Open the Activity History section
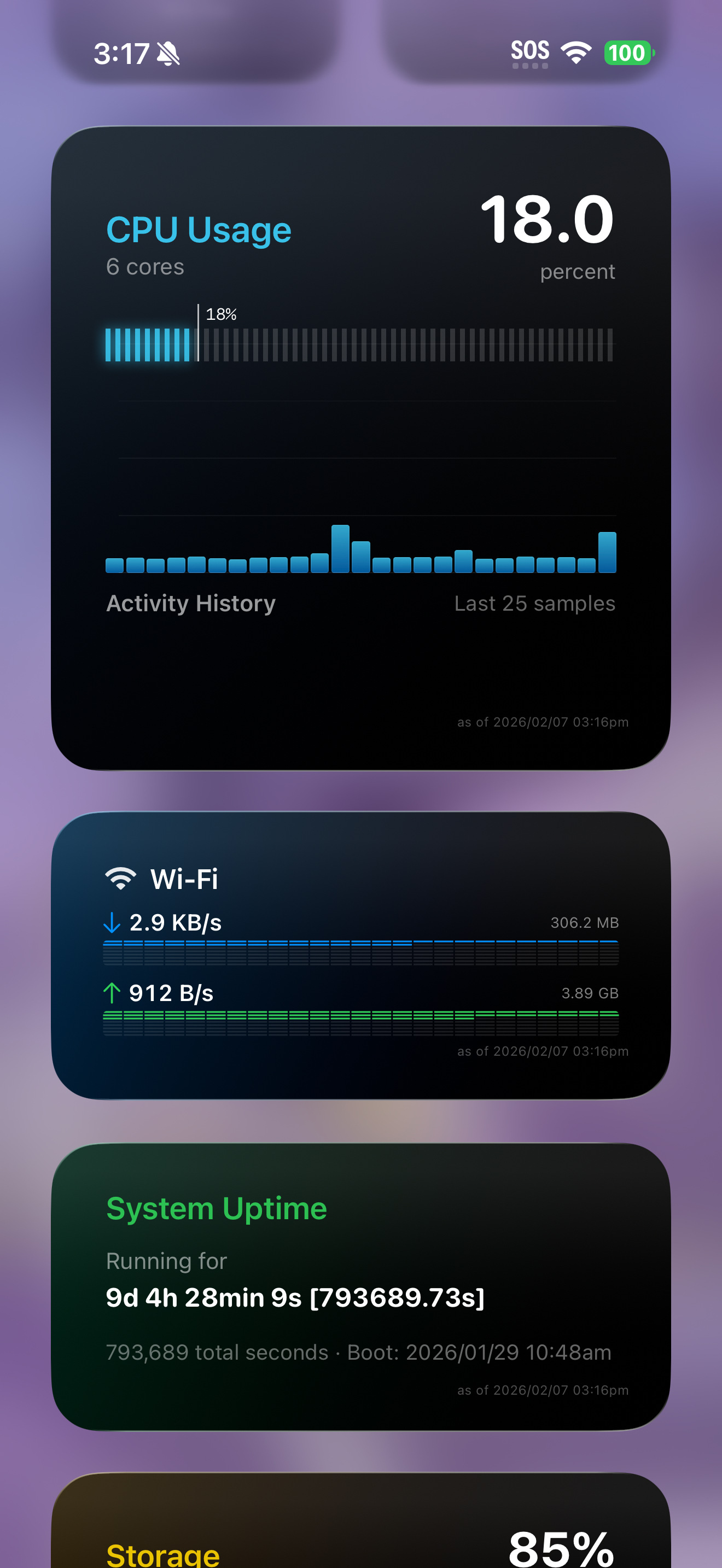722x1568 pixels. click(190, 603)
